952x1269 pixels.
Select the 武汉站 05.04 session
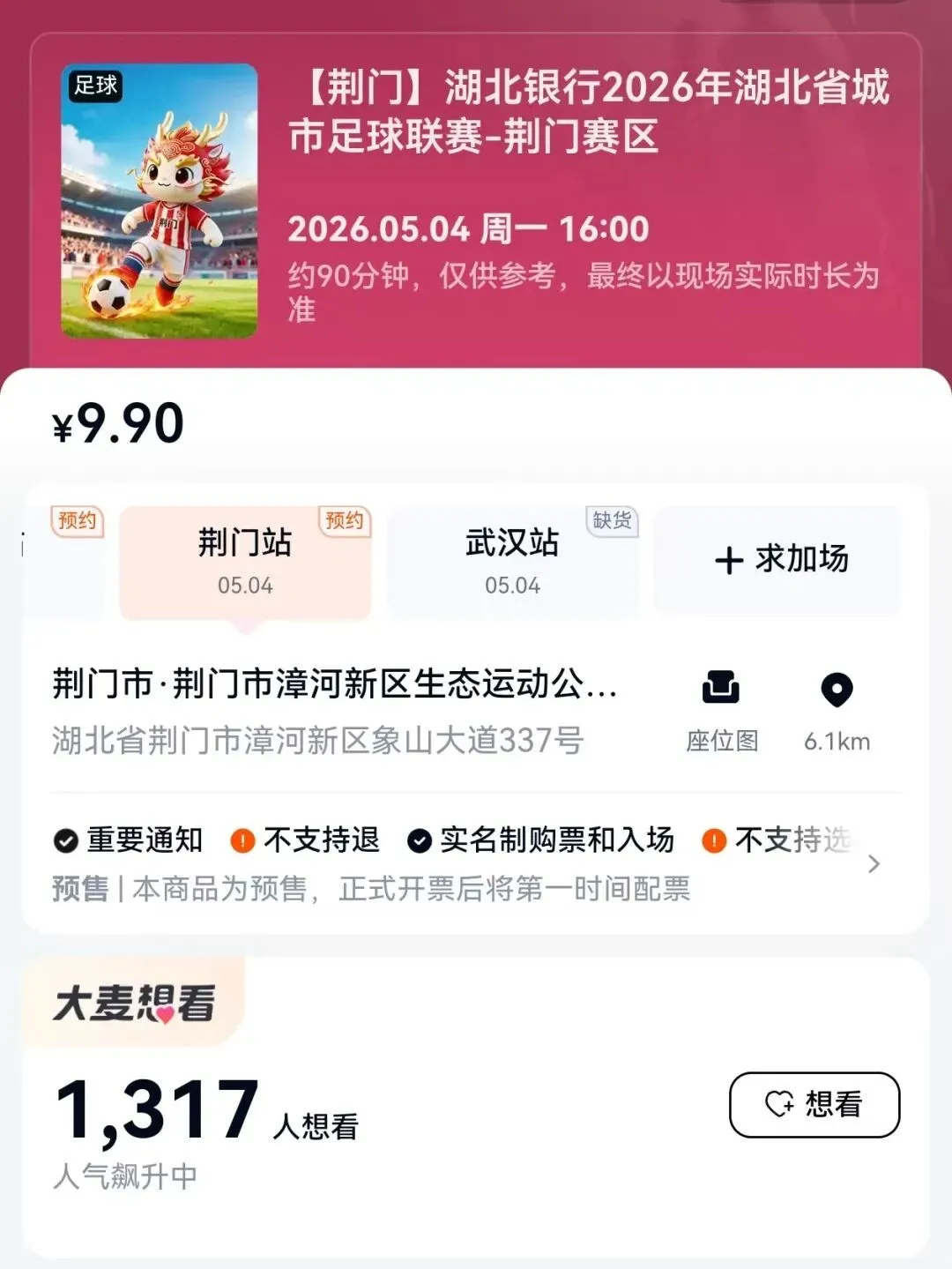(512, 562)
